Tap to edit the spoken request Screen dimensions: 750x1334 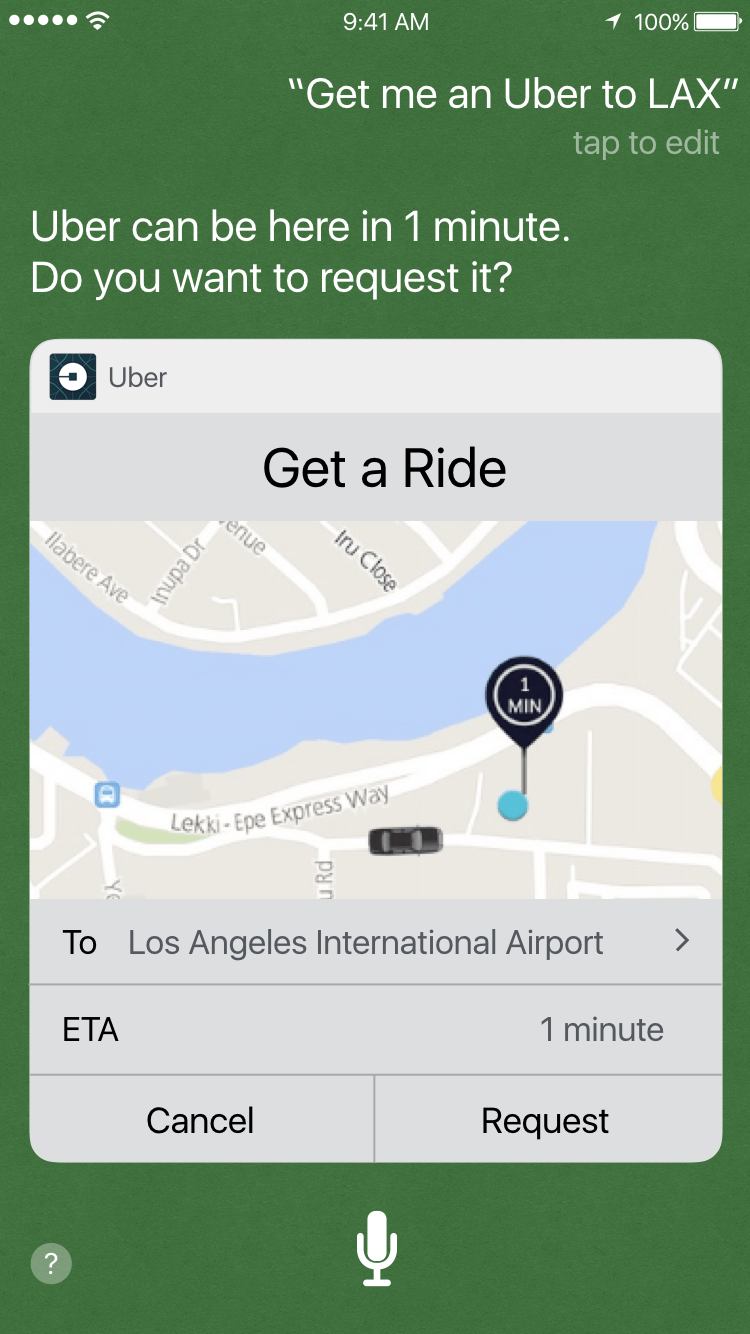(x=646, y=143)
